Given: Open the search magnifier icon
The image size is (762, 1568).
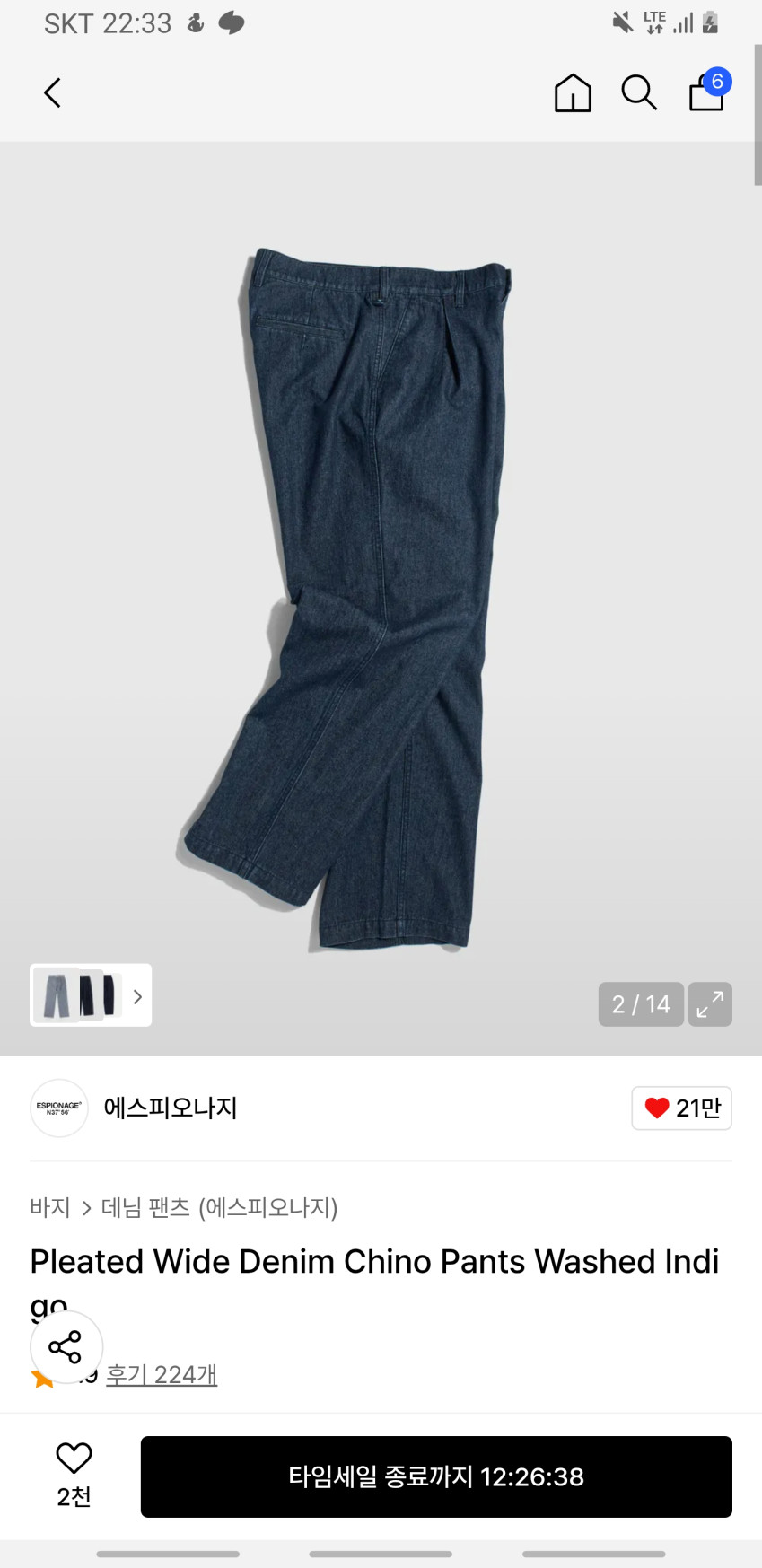Looking at the screenshot, I should click(x=639, y=92).
